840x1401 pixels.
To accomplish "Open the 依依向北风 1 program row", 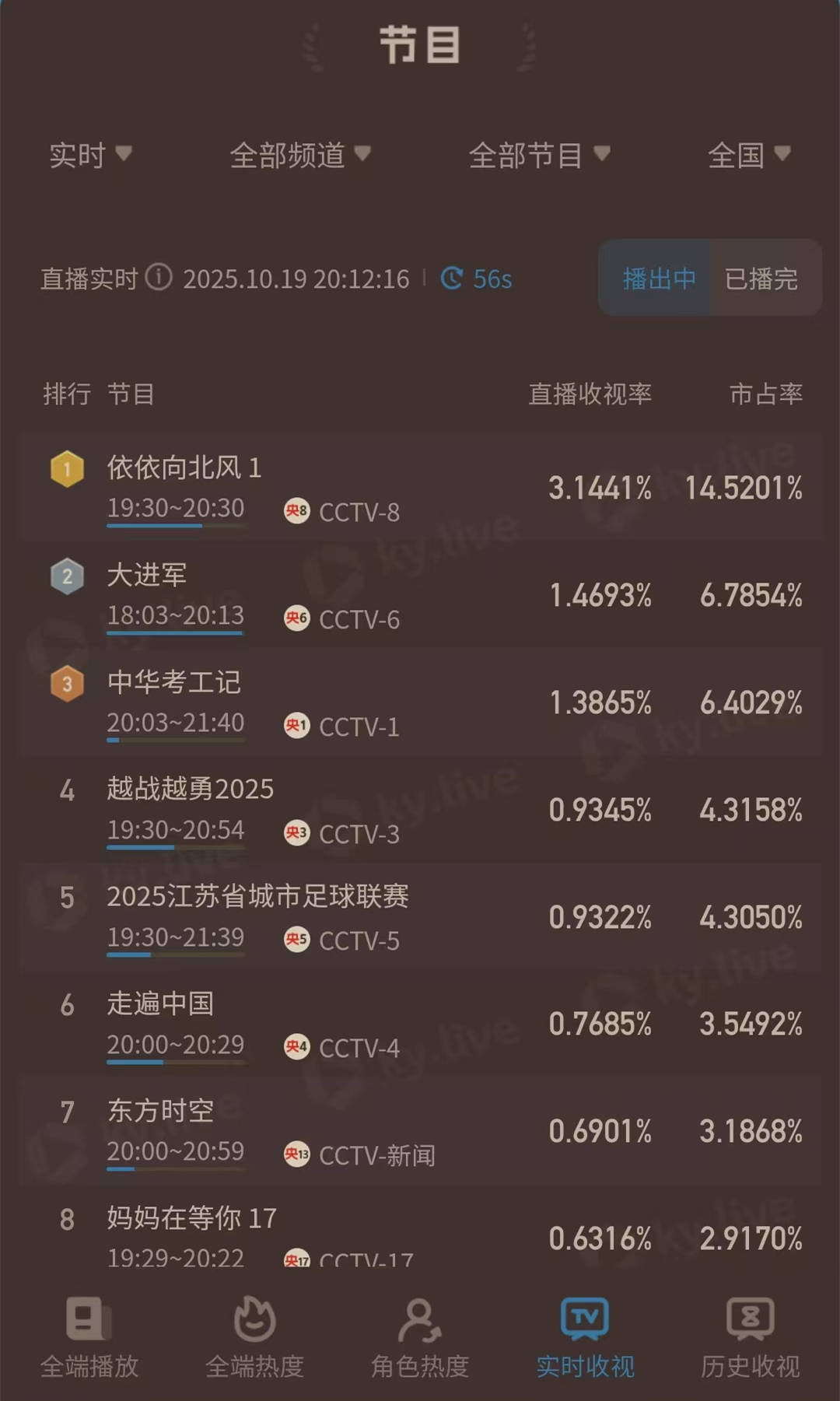I will 420,488.
